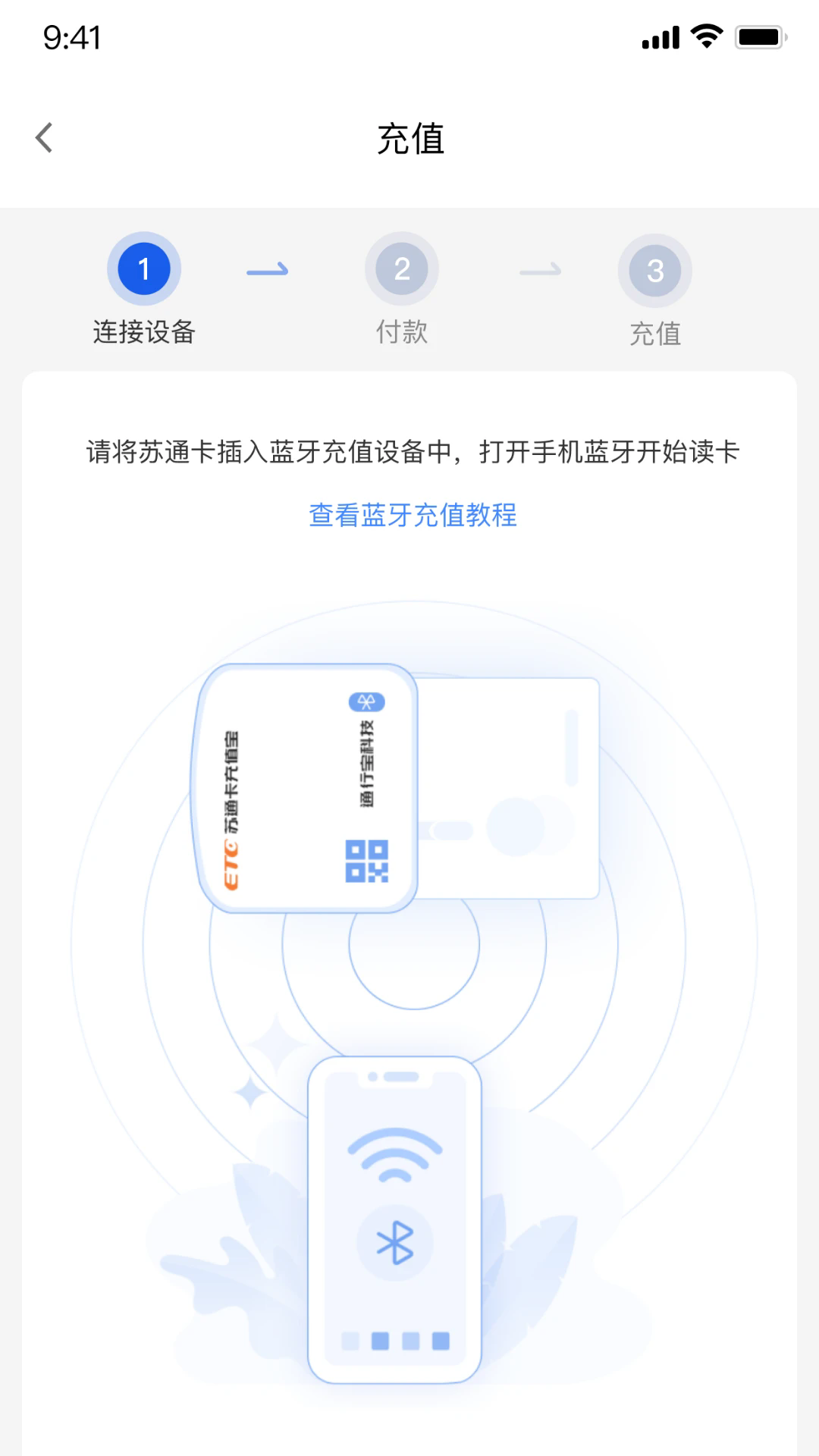Tap the Bluetooth symbol on the phone illustration
The height and width of the screenshot is (1456, 819).
[x=394, y=1242]
